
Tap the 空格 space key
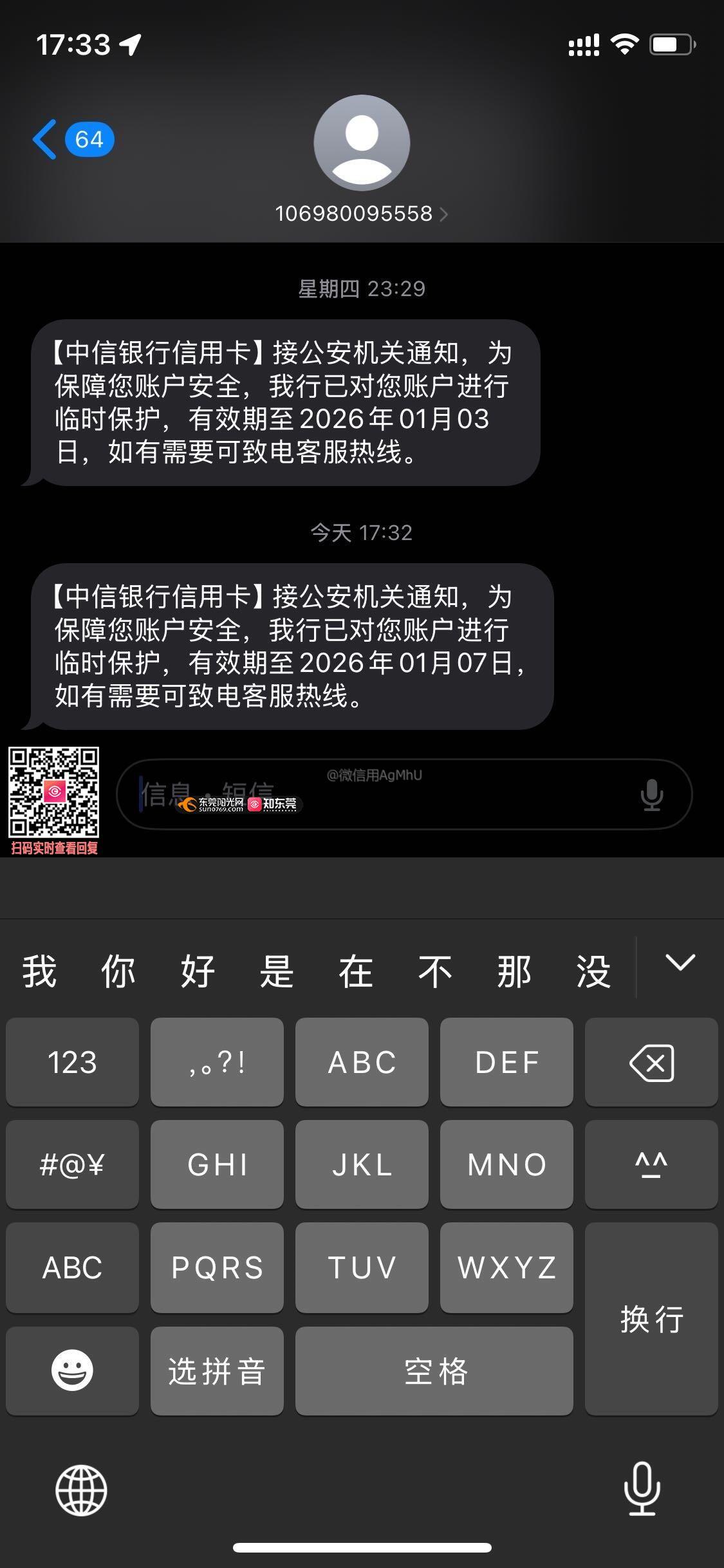pos(434,1370)
